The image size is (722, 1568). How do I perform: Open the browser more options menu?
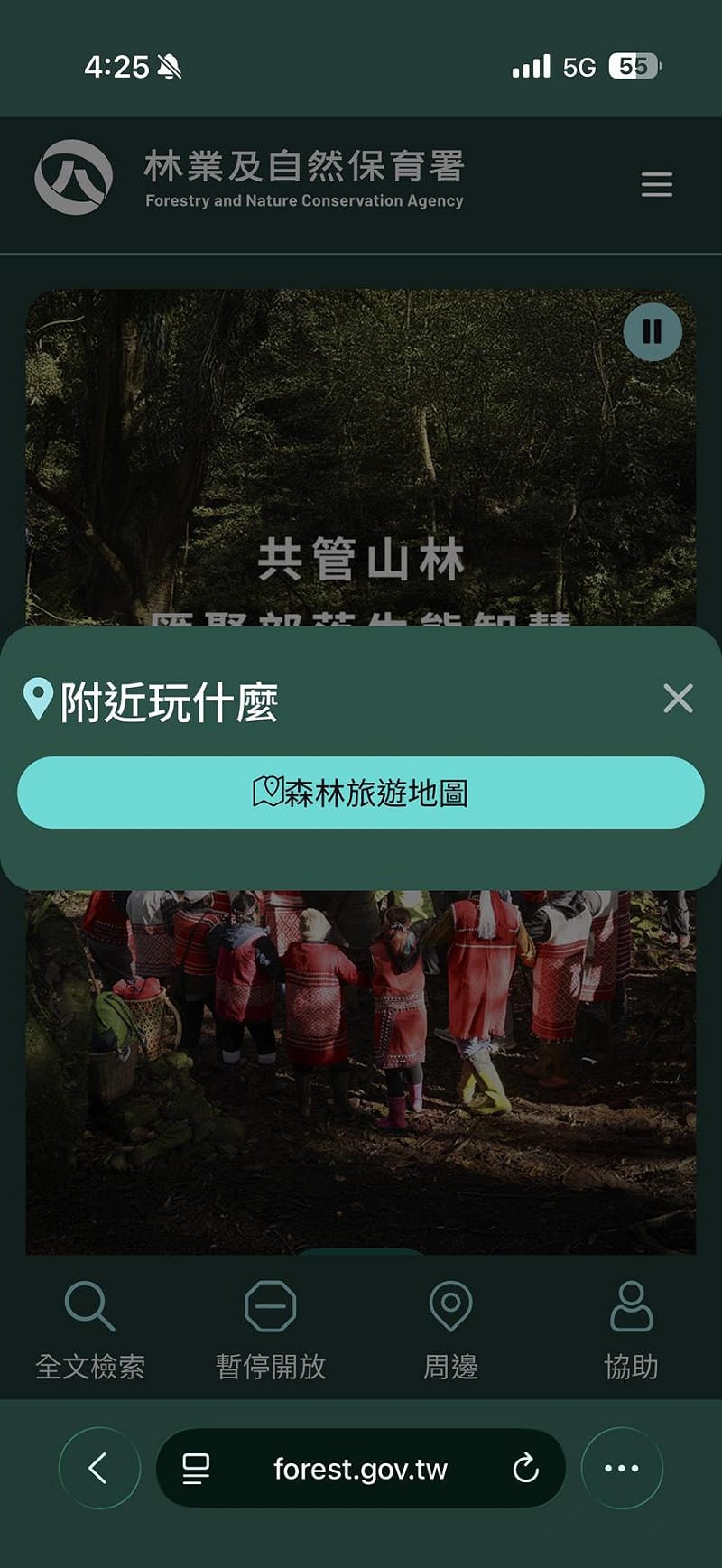click(x=621, y=1469)
